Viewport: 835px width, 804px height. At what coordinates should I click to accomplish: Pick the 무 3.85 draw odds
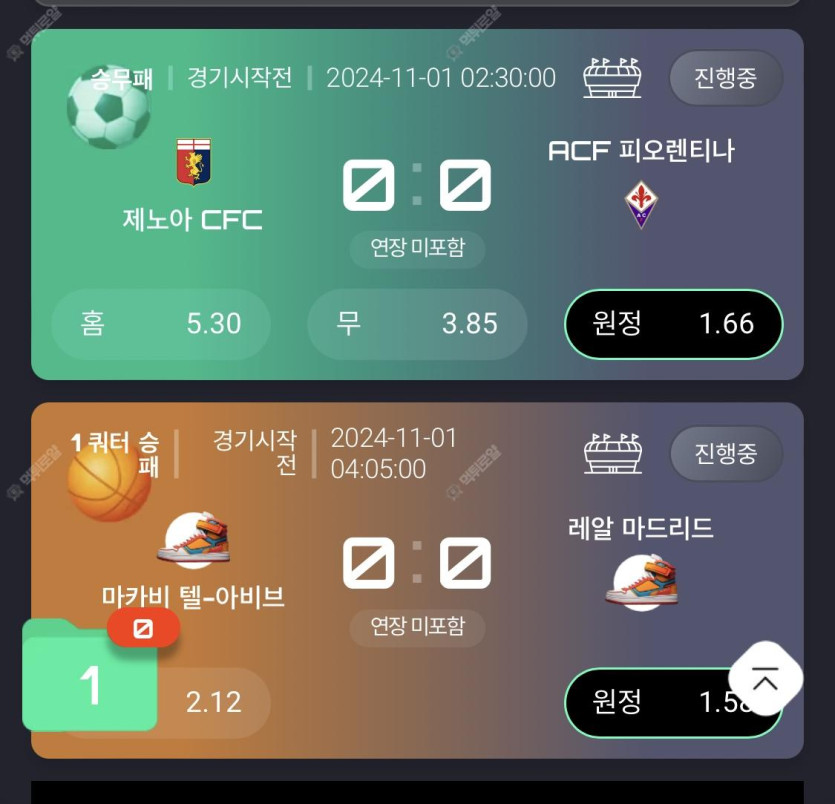pos(416,324)
